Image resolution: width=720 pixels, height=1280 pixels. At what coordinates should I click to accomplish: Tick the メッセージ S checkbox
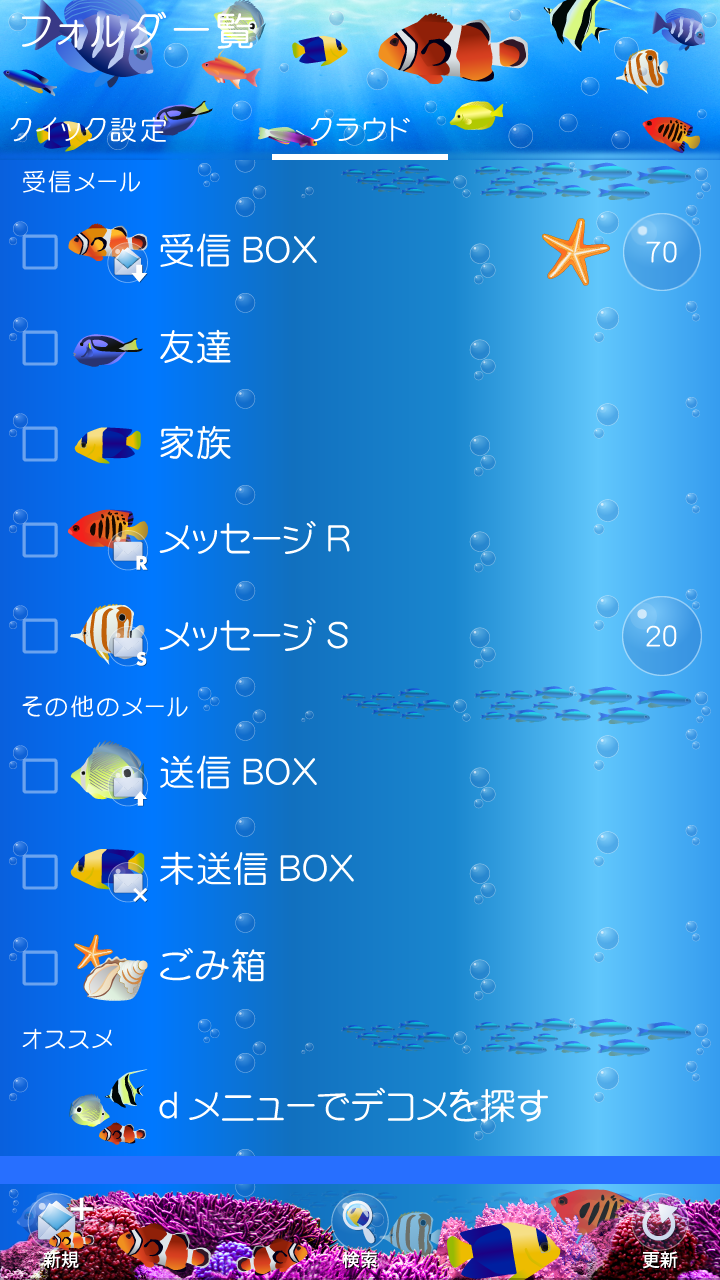[40, 636]
